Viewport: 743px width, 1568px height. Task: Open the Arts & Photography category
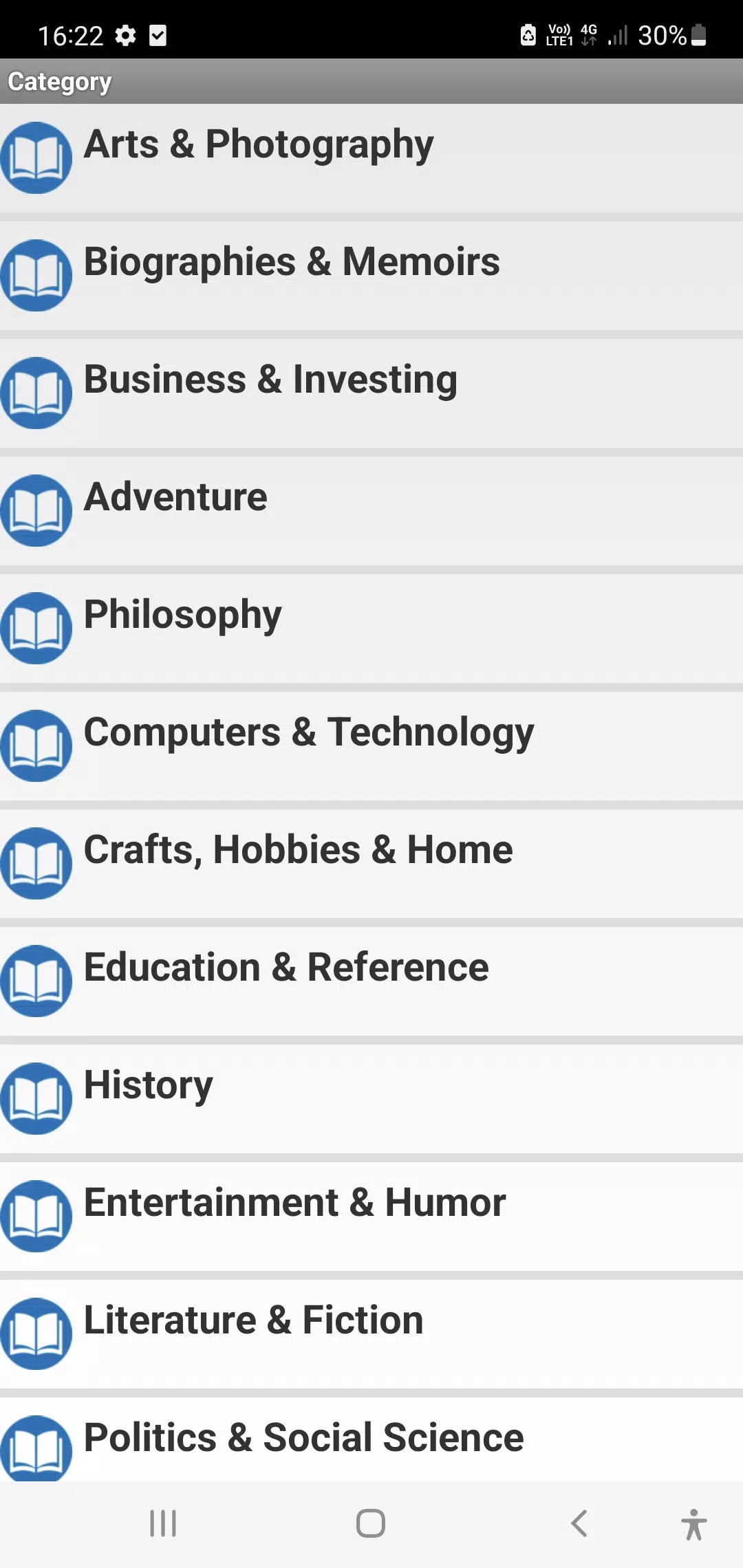(x=371, y=158)
